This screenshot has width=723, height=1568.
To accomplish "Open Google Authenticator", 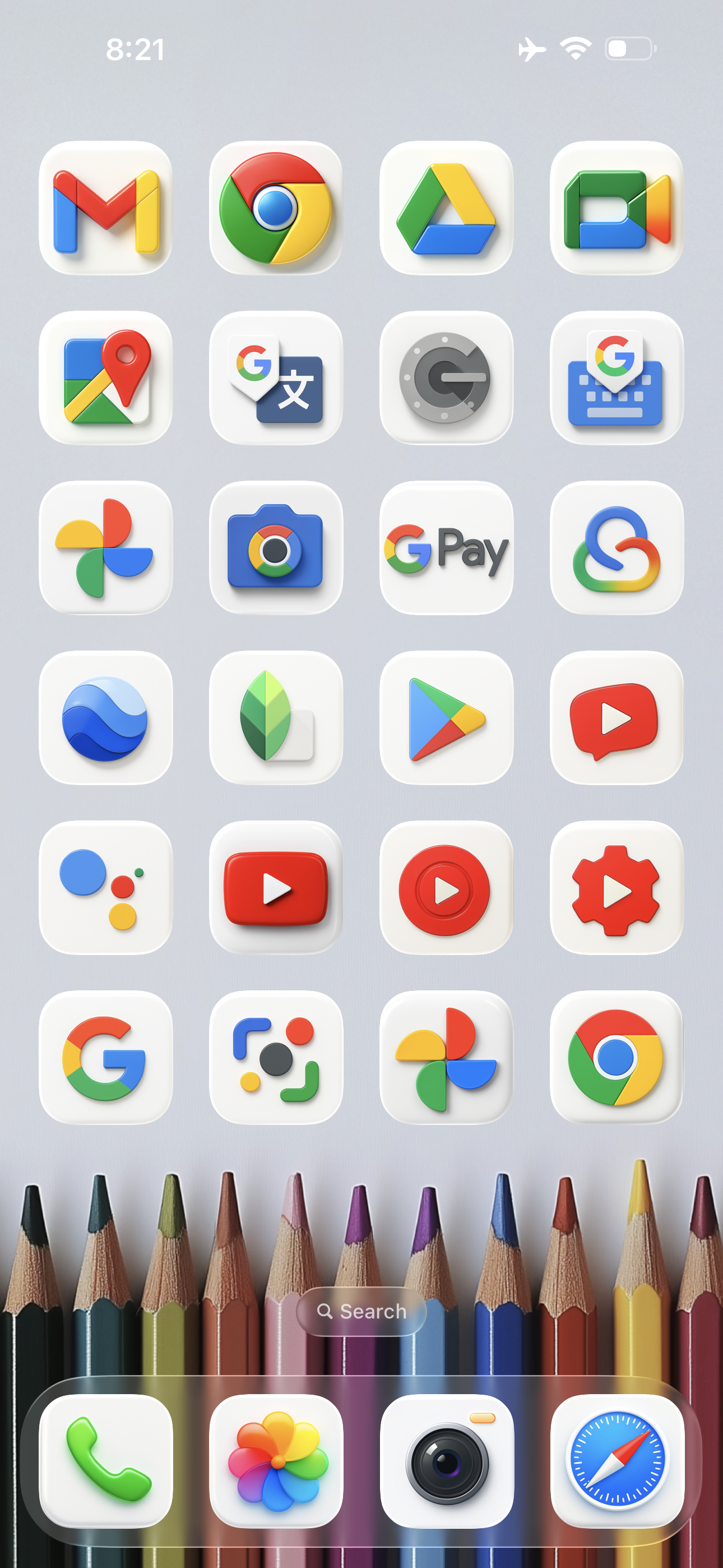I will 446,378.
